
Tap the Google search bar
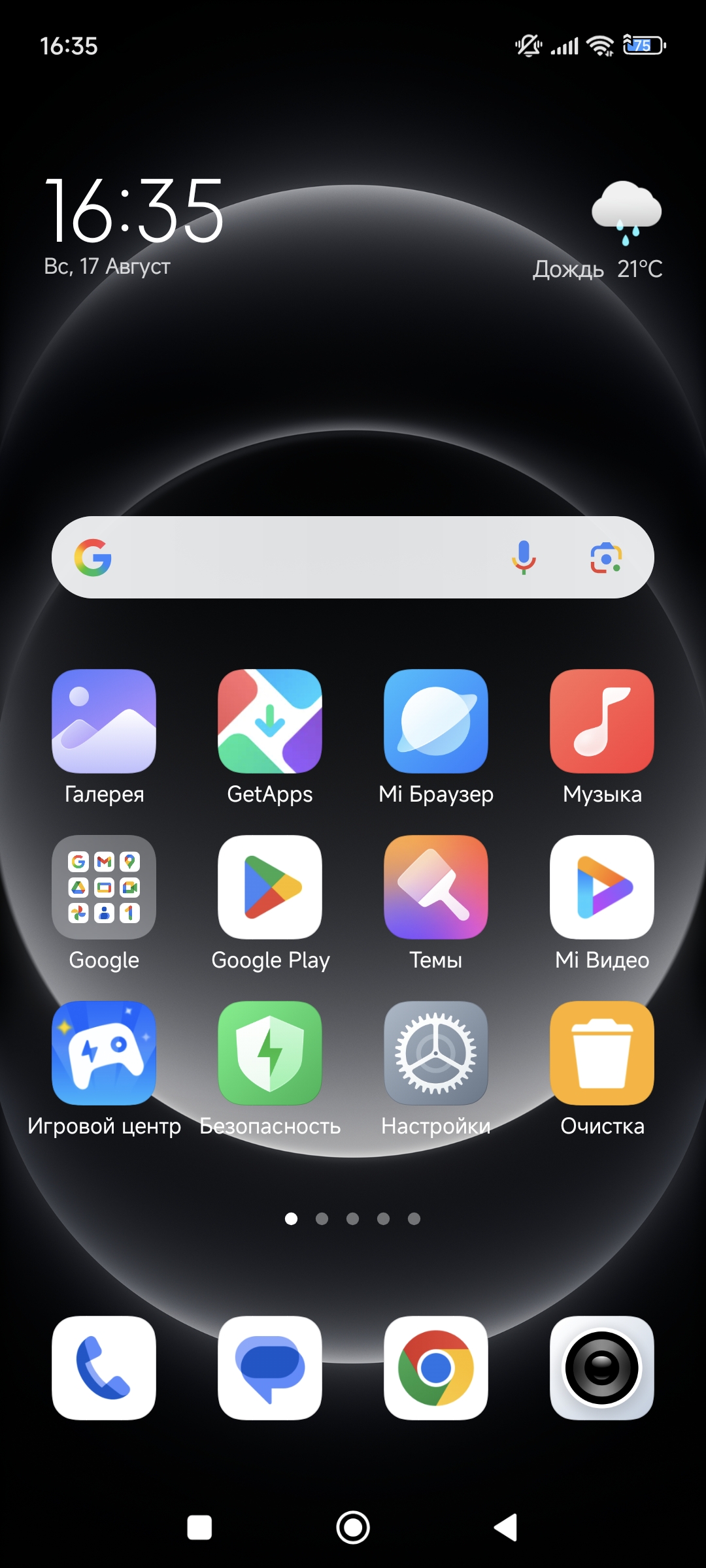[x=301, y=557]
